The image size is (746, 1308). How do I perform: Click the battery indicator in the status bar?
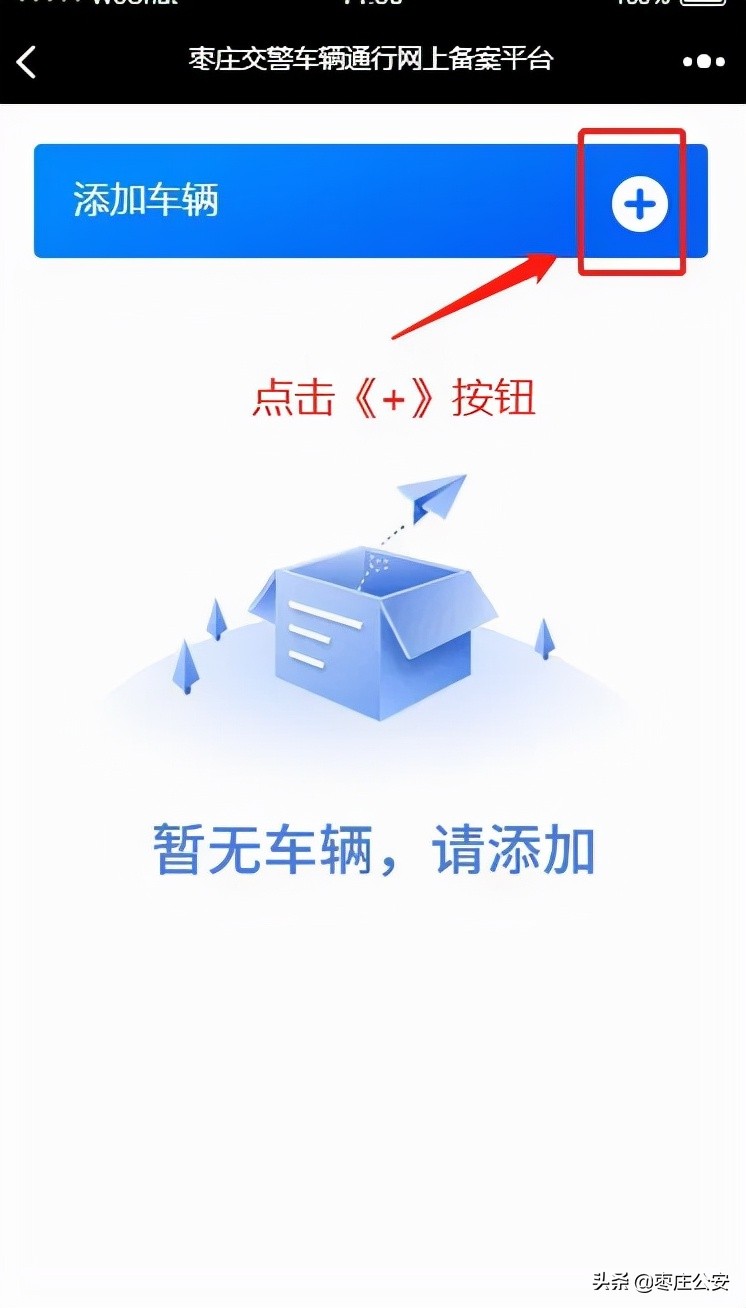(x=706, y=4)
